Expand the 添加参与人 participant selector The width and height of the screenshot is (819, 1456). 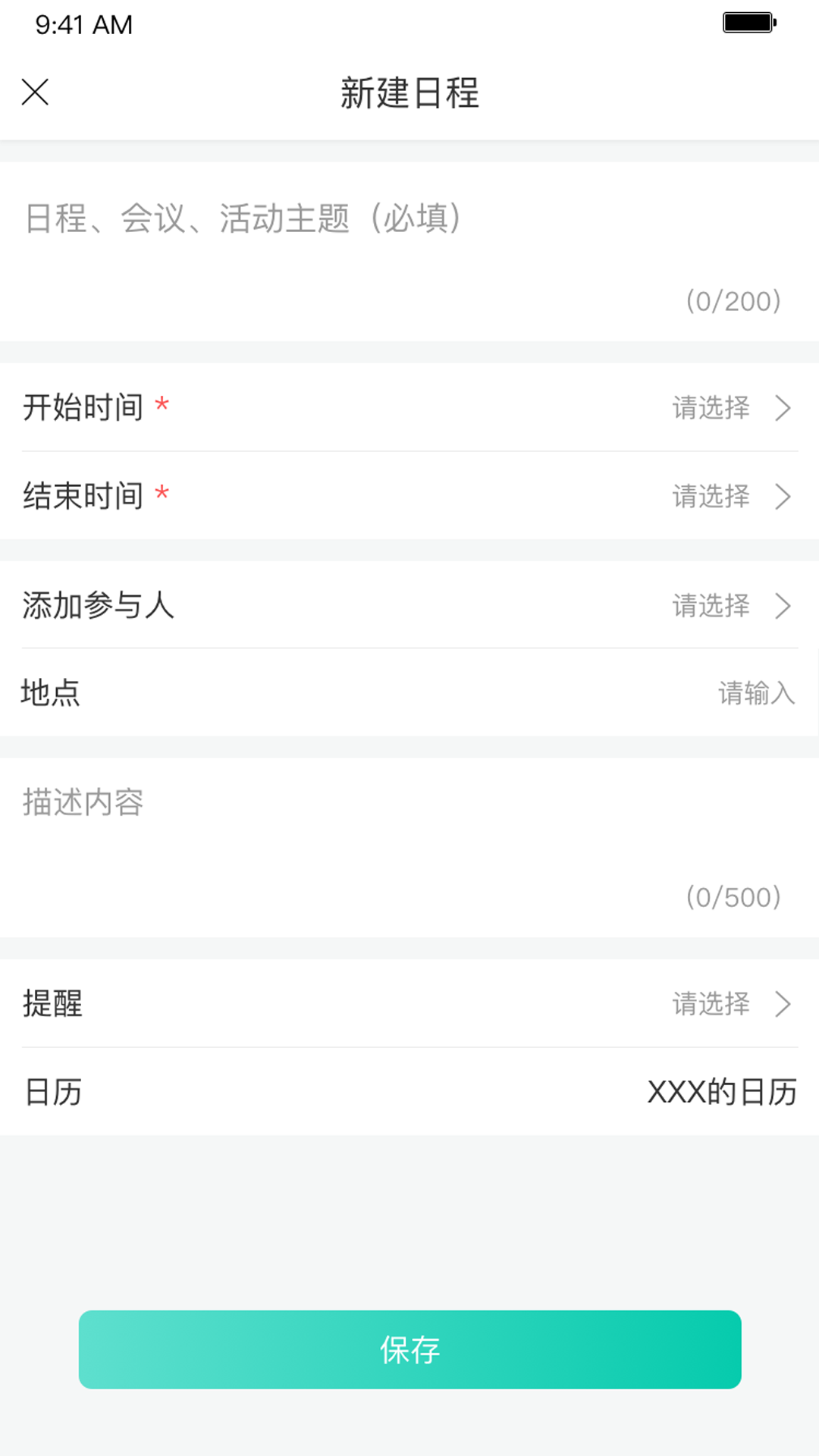coord(409,606)
